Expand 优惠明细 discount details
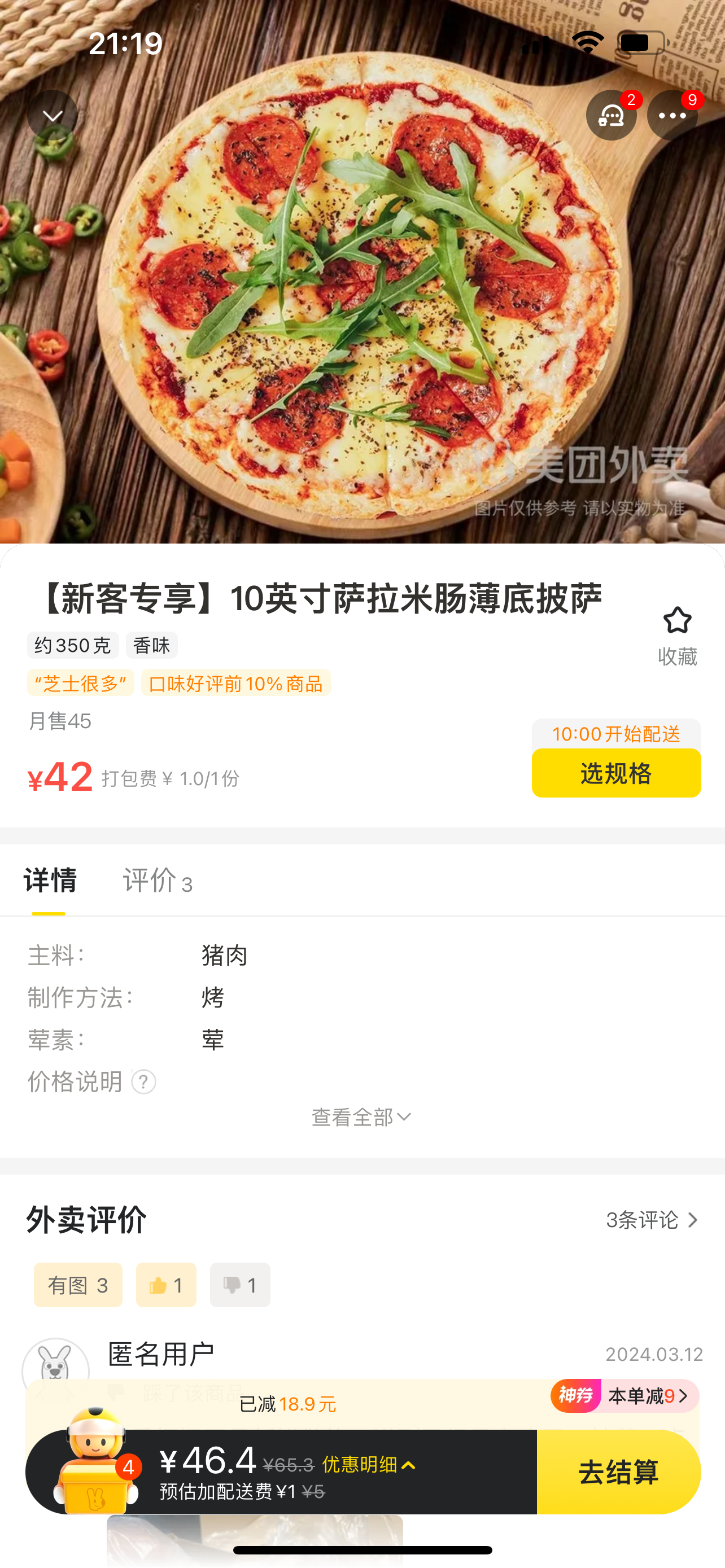 pyautogui.click(x=369, y=1465)
